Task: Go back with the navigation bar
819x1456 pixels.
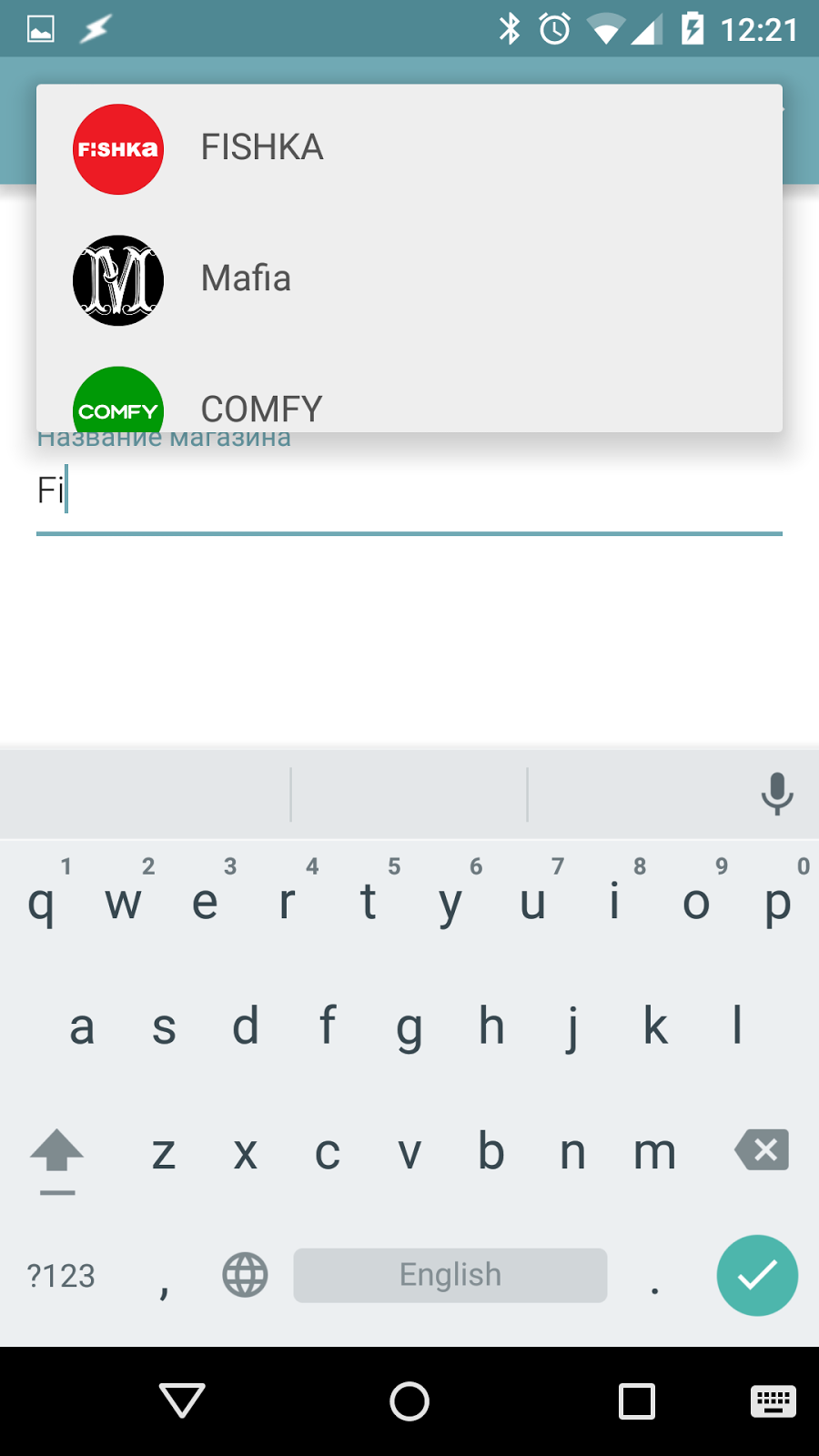Action: [x=182, y=1400]
